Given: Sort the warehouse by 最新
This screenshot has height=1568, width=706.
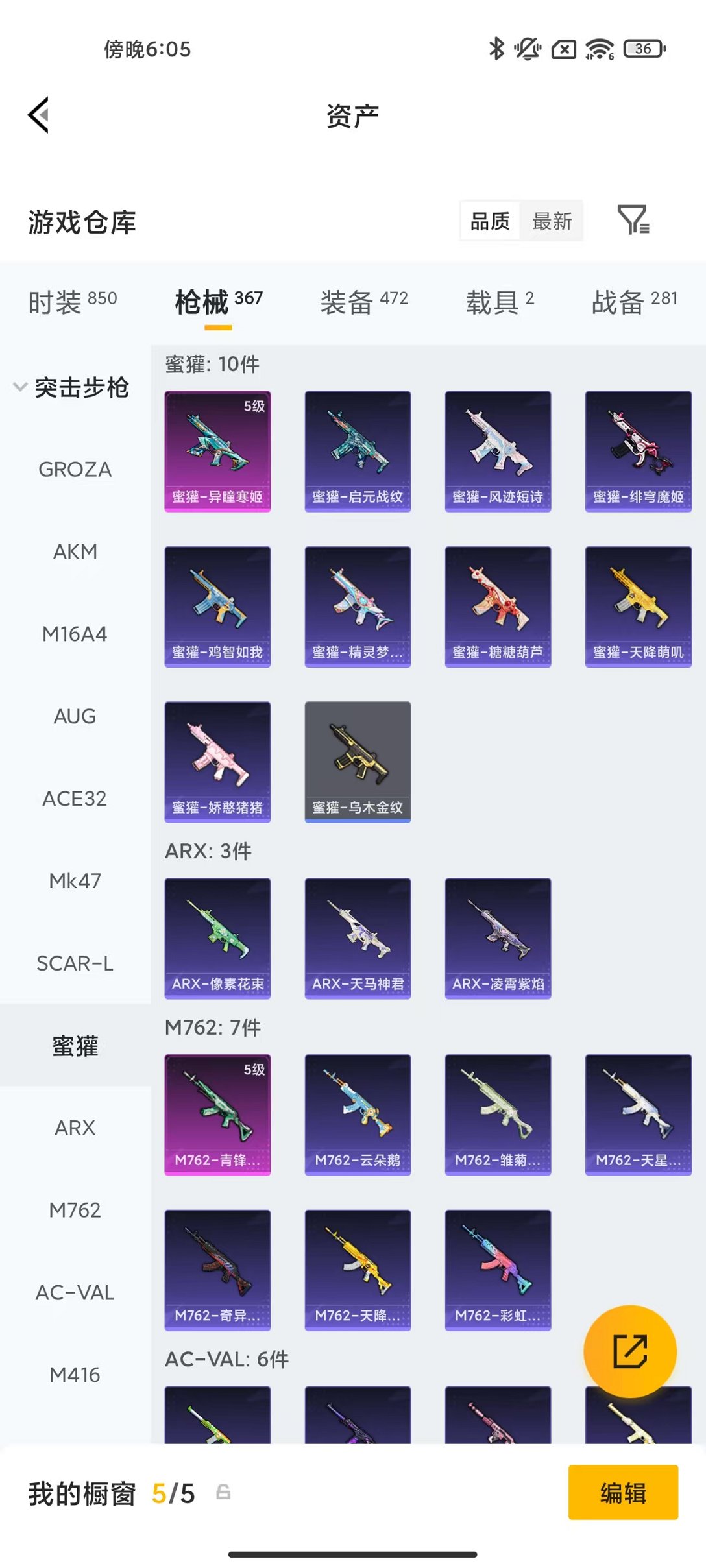Looking at the screenshot, I should pos(552,221).
